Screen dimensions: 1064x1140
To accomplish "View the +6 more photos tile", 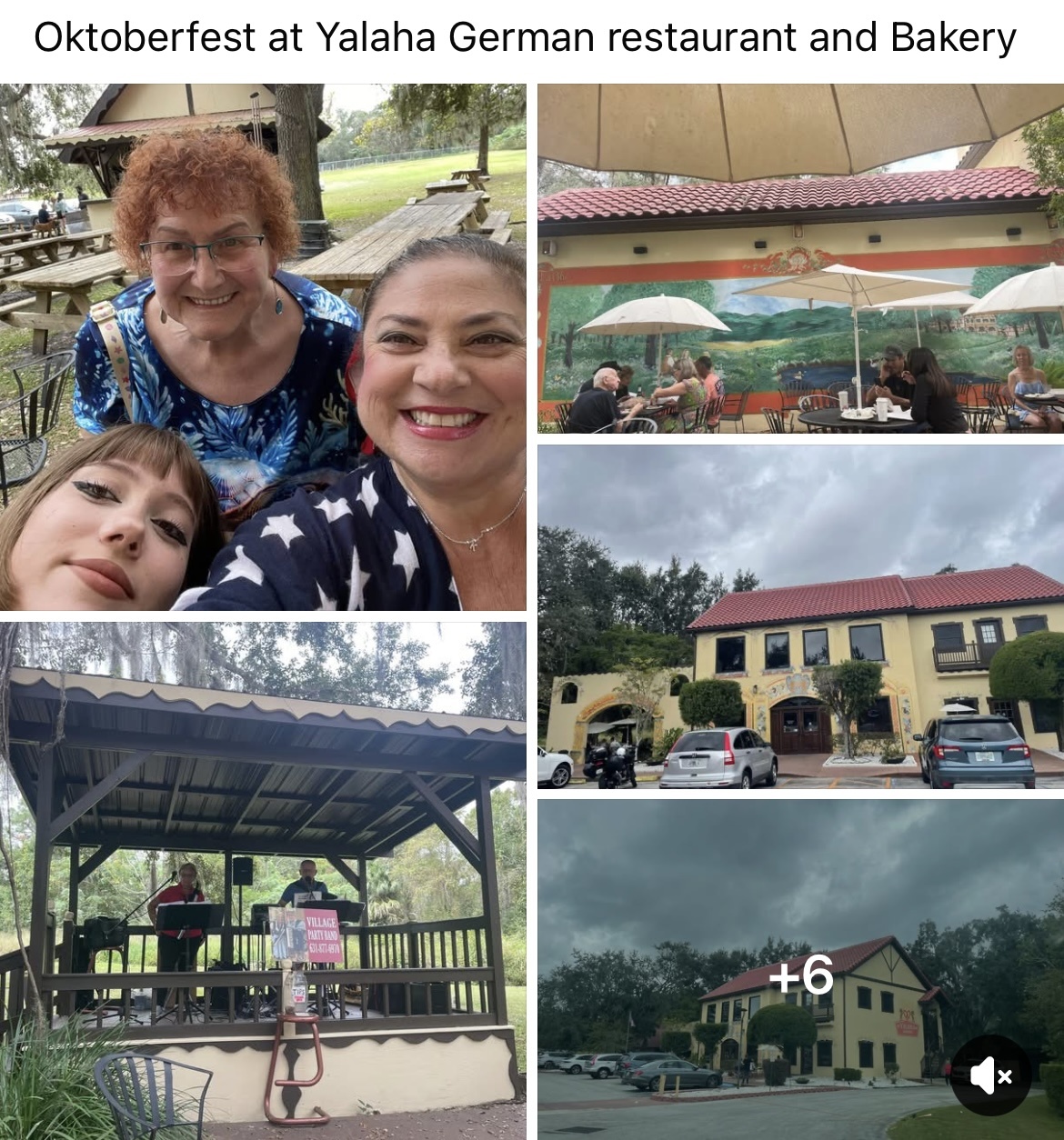I will tap(800, 974).
